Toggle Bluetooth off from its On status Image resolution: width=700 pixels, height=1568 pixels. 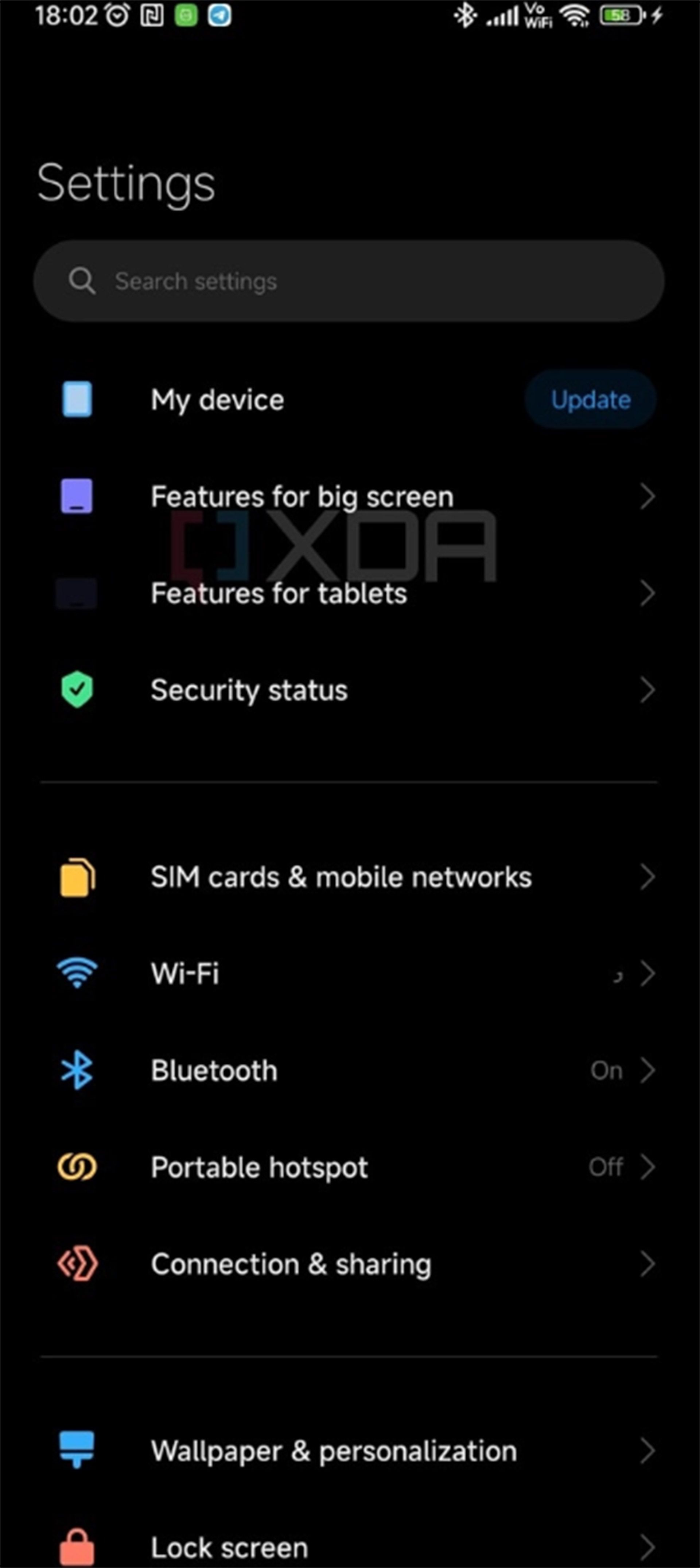pos(606,1070)
